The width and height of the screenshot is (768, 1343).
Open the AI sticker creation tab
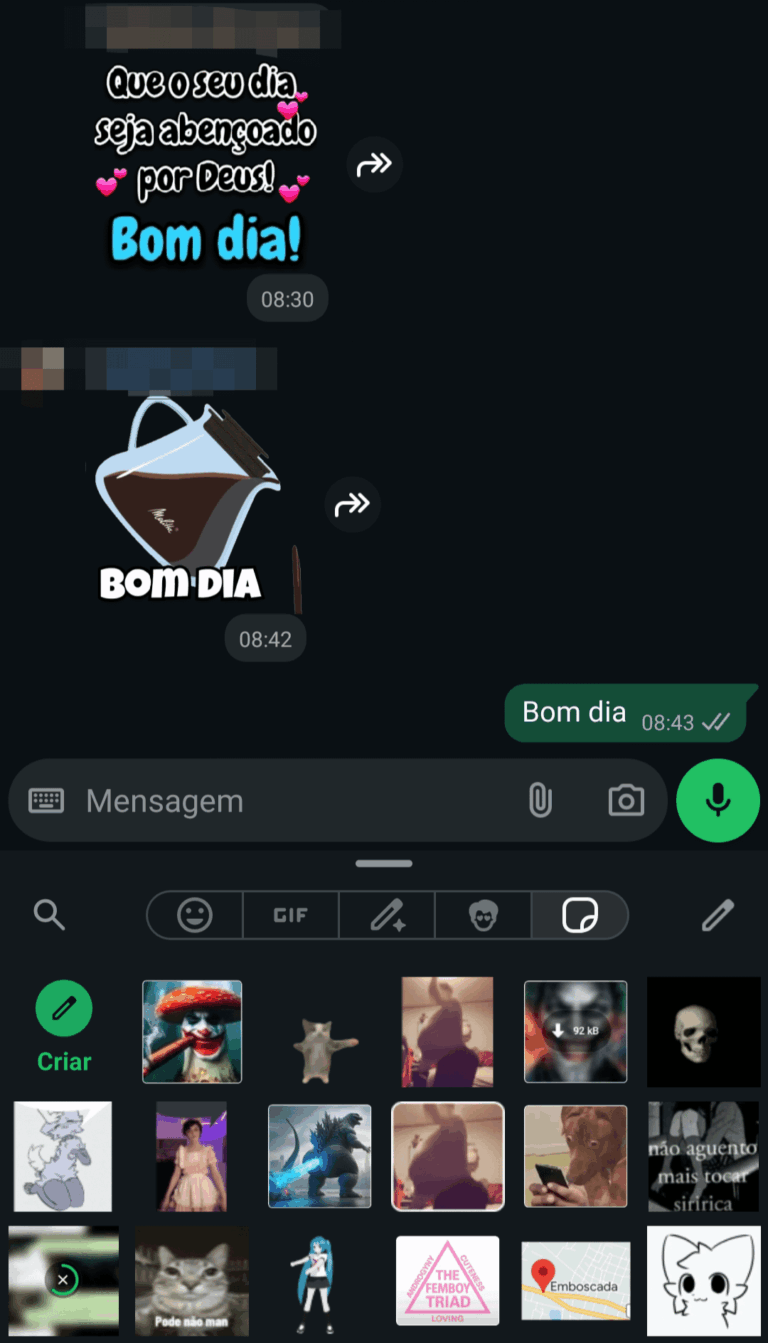pos(387,914)
